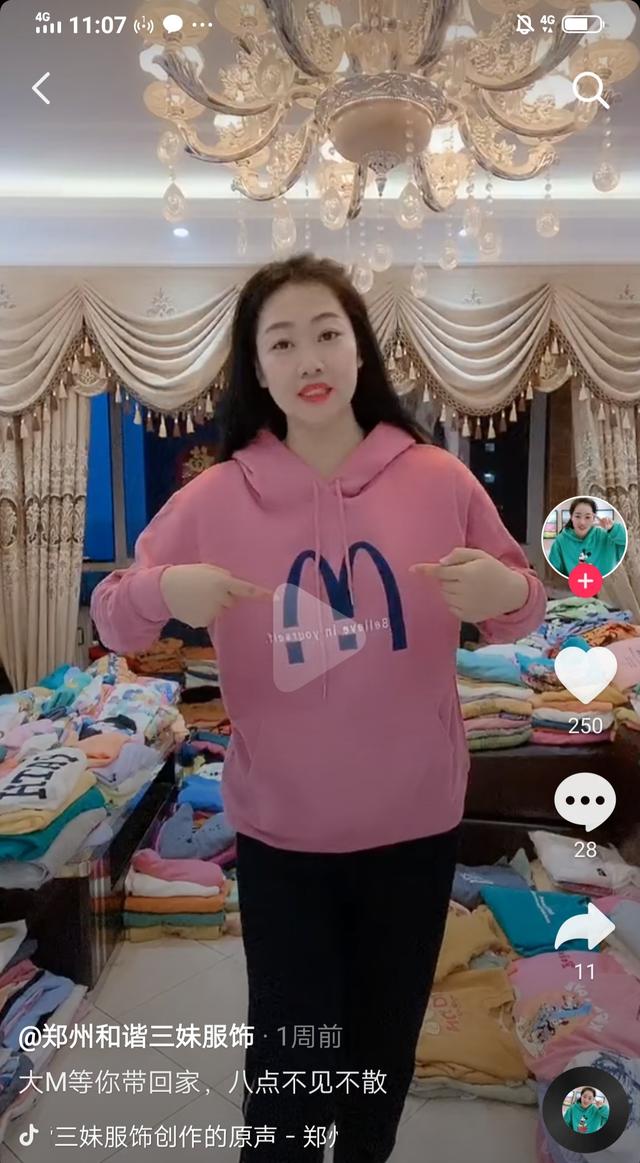Screen dimensions: 640x1163
Task: Follow the creator with the red plus
Action: pos(585,581)
